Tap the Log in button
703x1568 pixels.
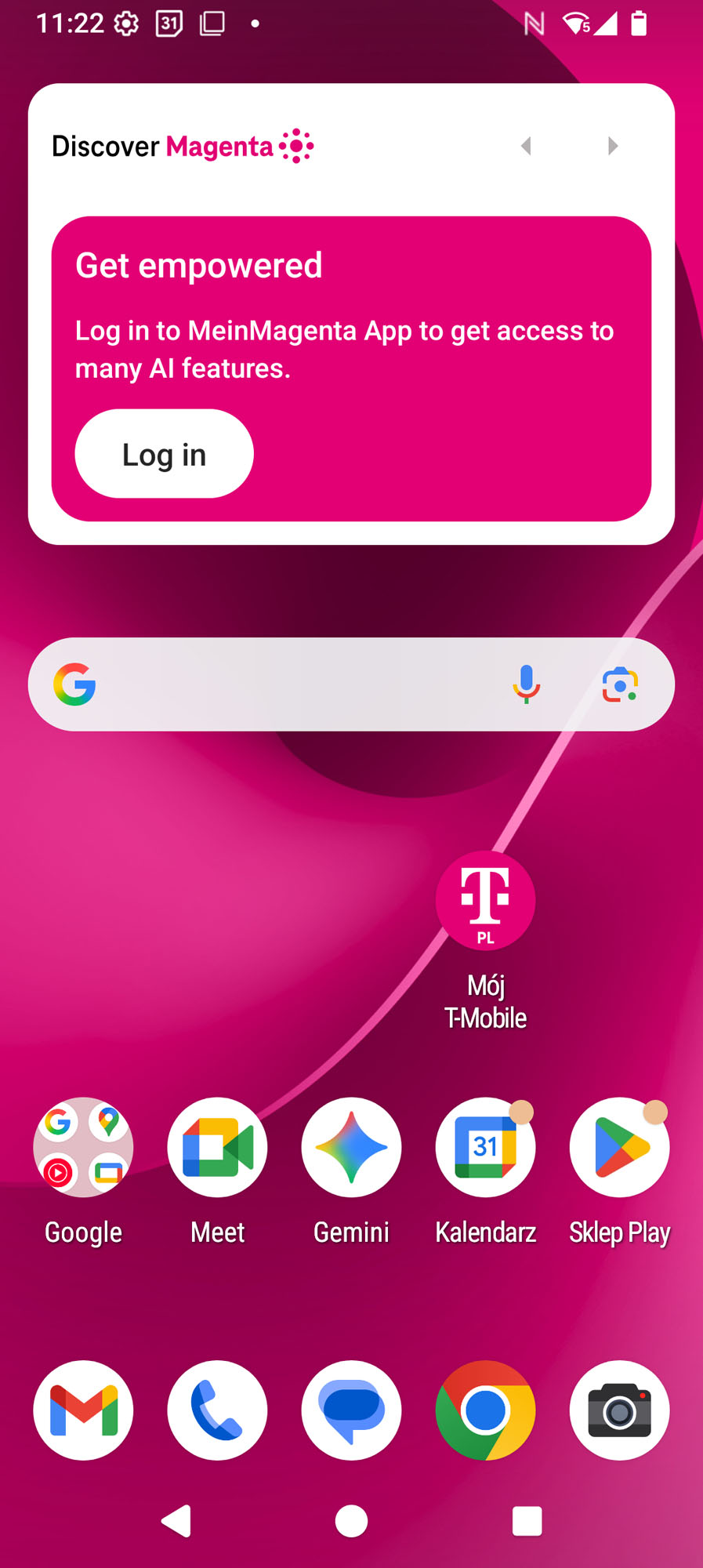tap(164, 454)
